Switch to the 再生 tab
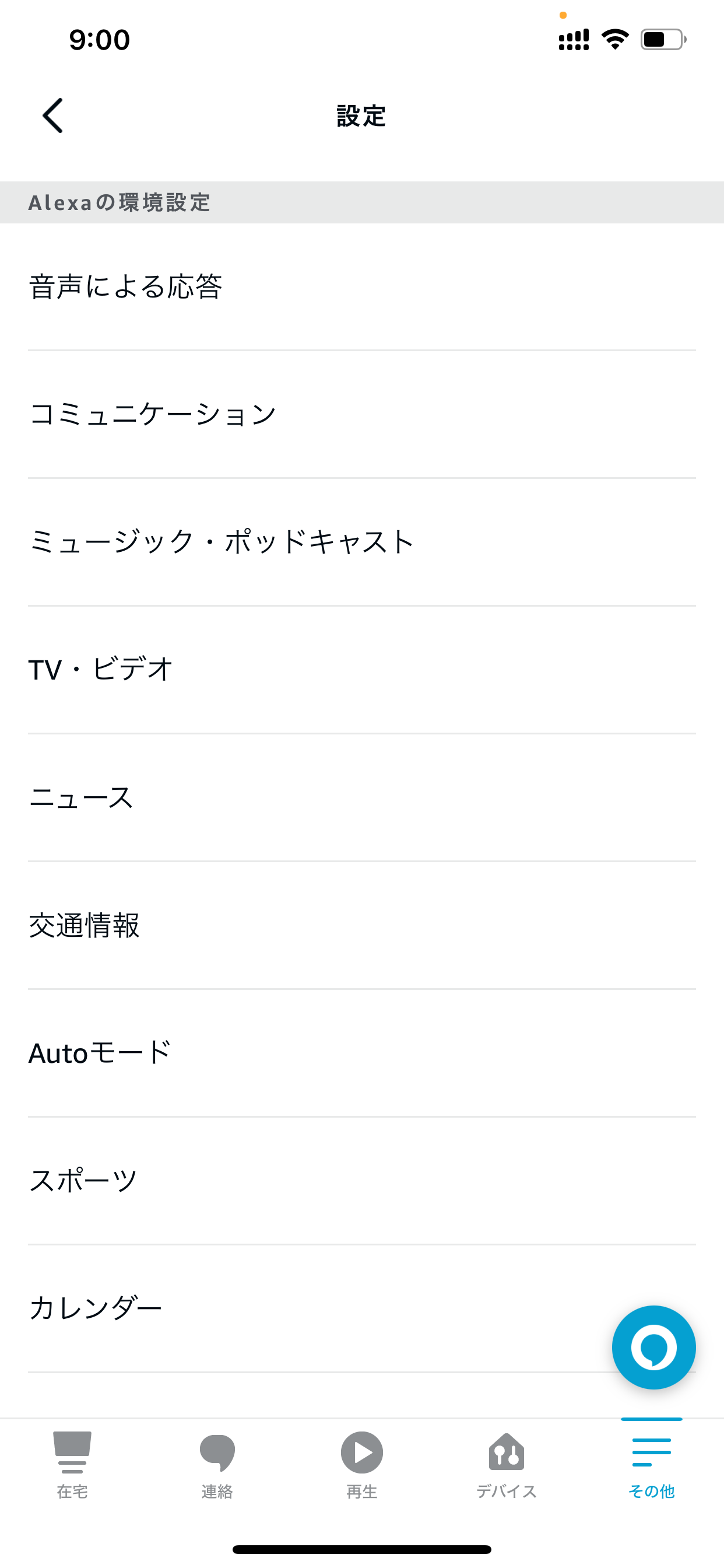 [x=362, y=1465]
